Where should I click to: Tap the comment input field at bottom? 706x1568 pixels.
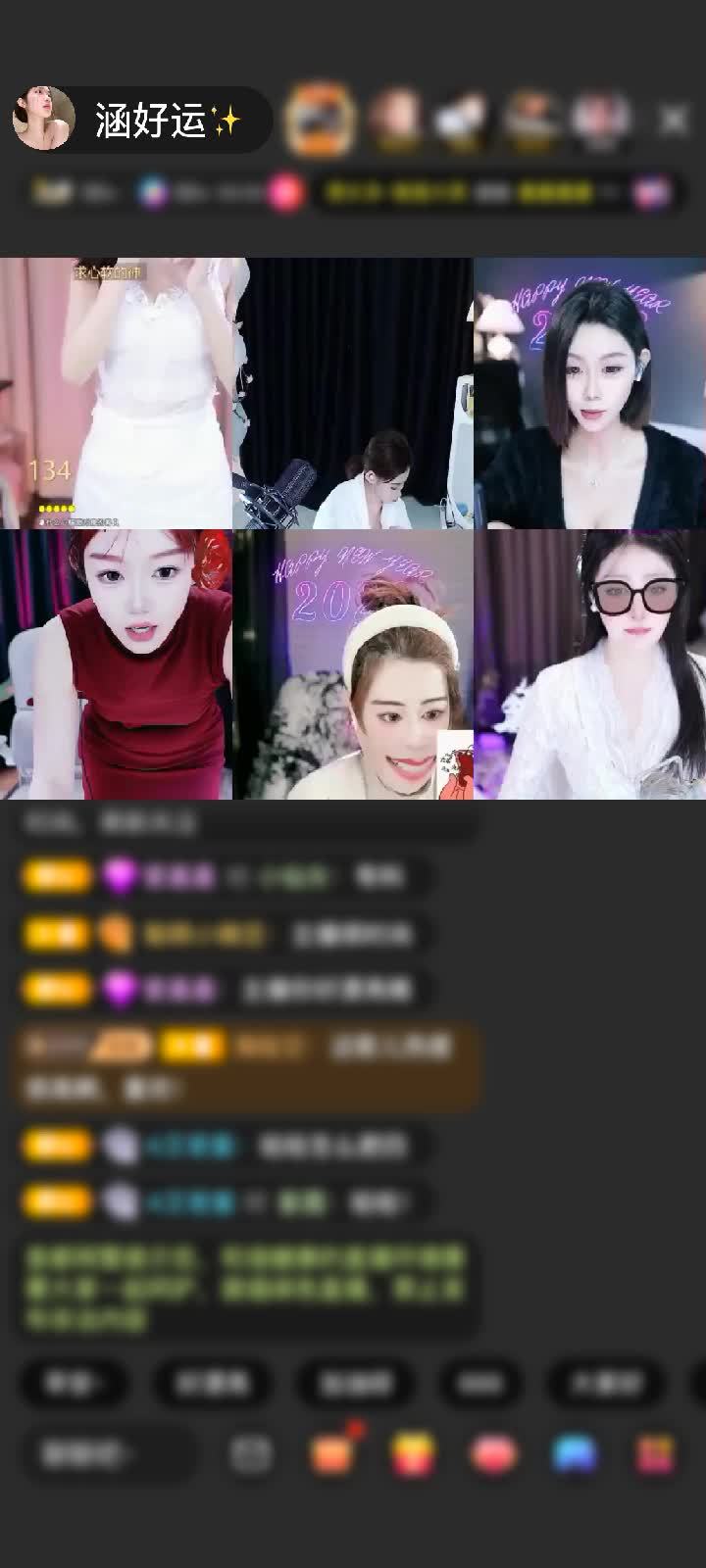(x=103, y=1454)
